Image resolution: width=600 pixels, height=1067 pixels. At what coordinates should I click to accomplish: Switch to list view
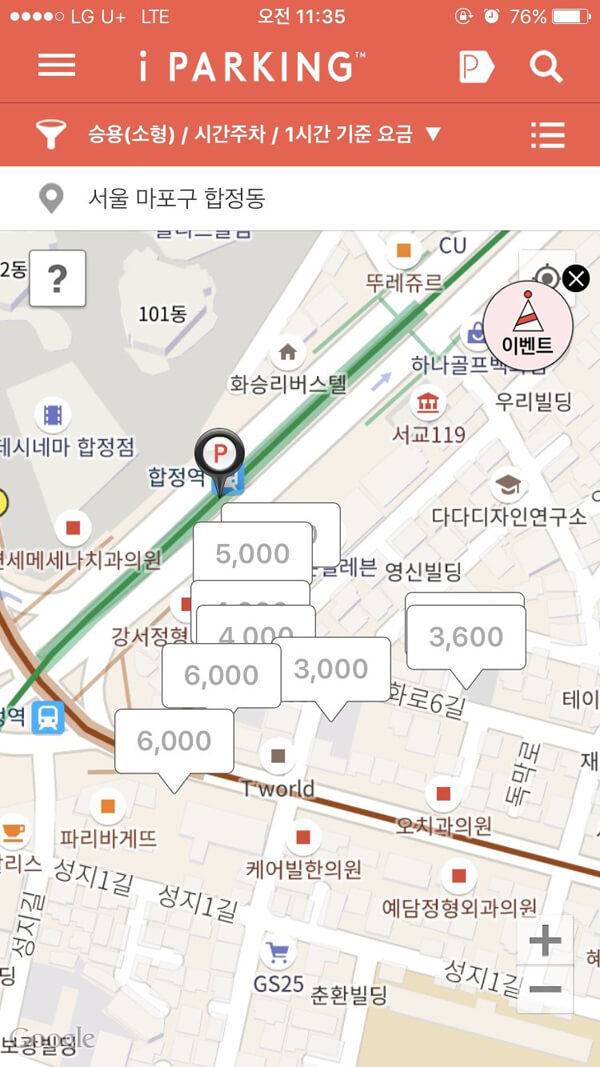point(548,135)
